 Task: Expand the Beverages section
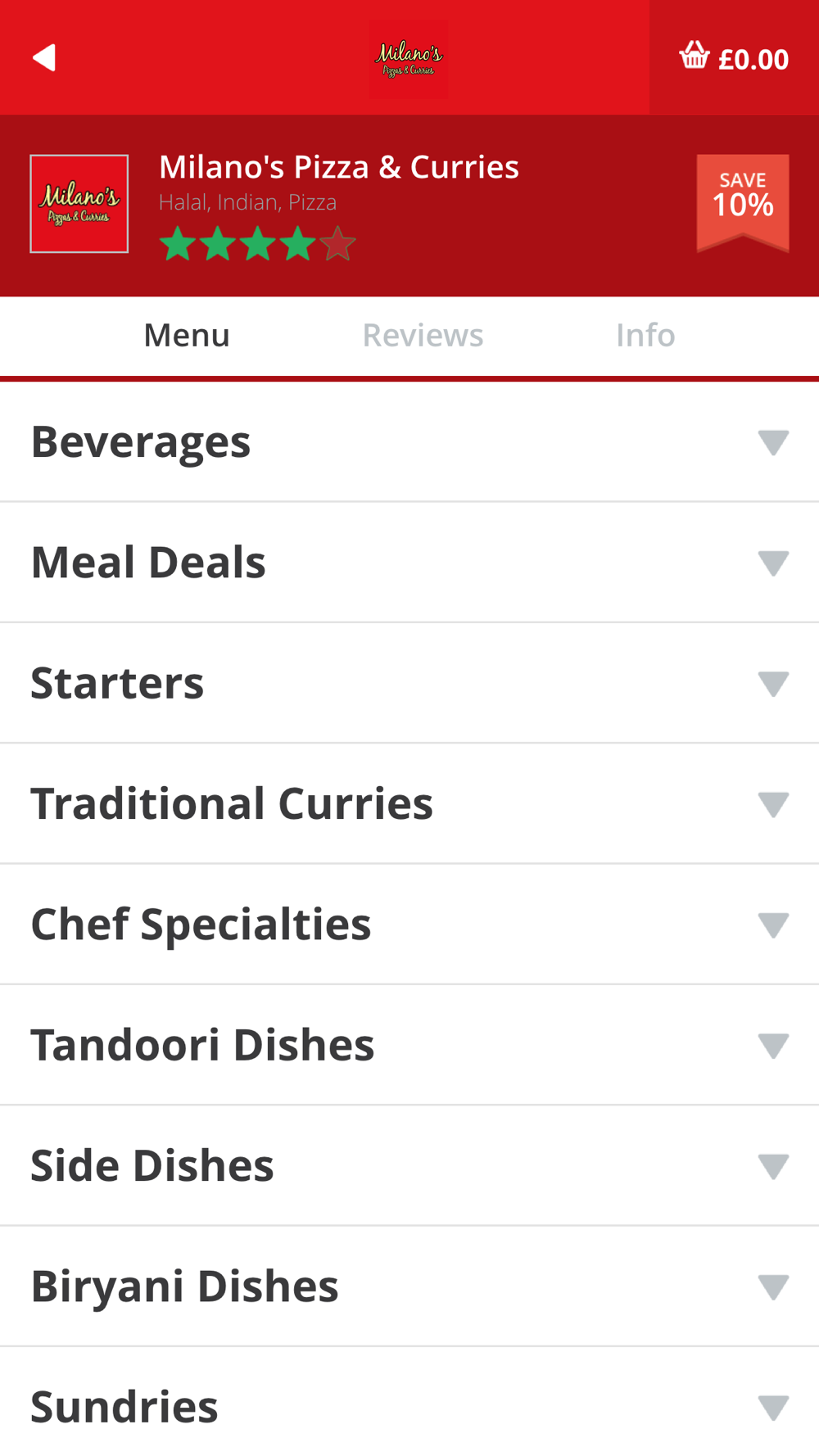point(409,442)
